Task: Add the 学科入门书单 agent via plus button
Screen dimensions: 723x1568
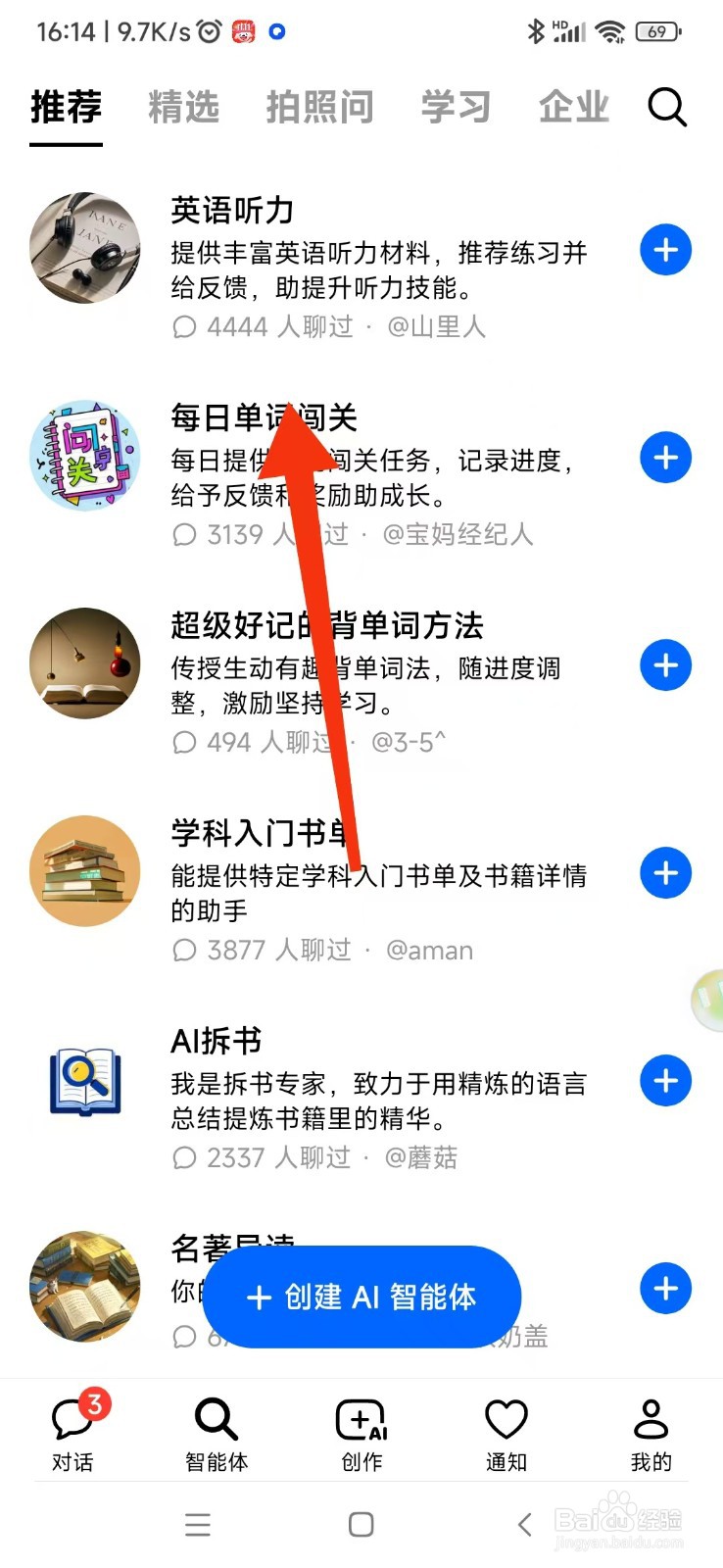Action: point(665,873)
